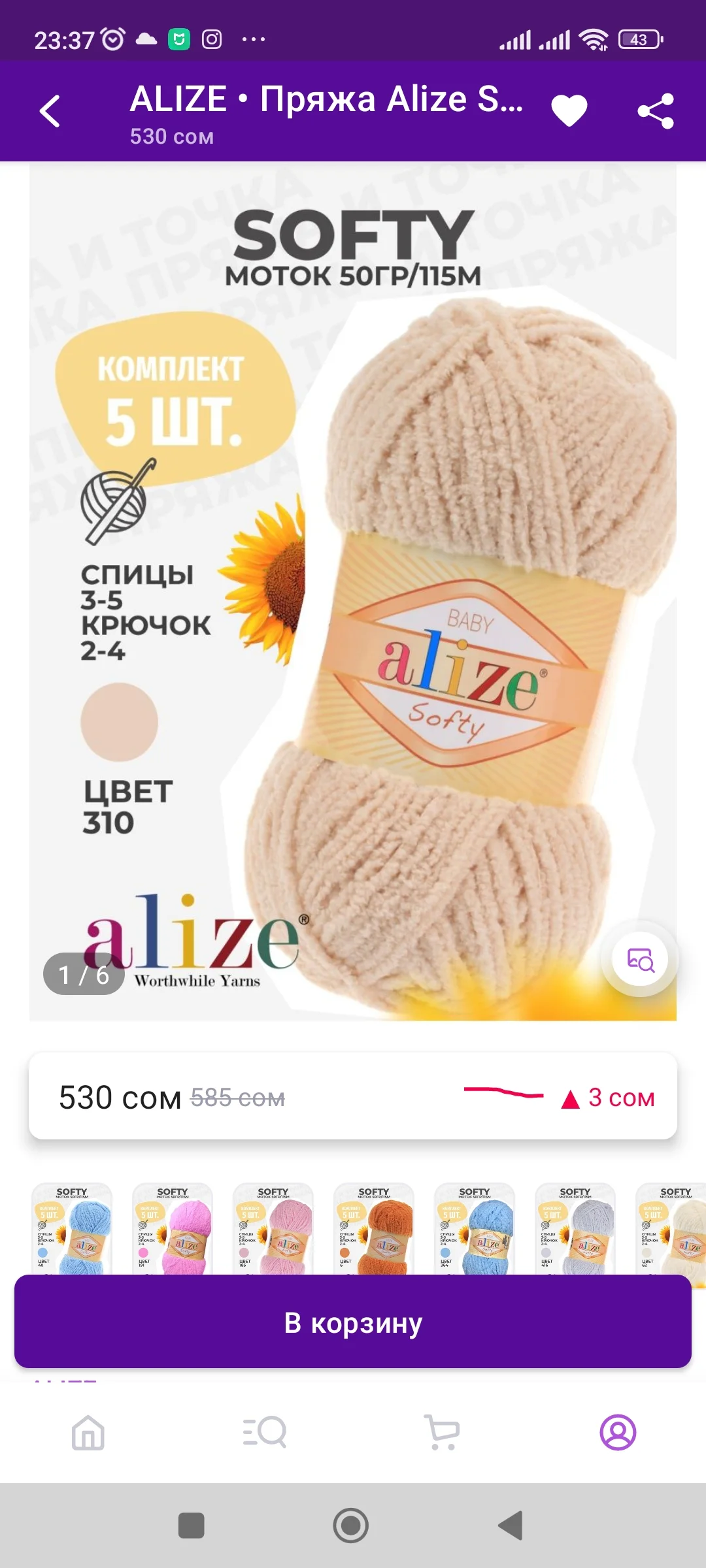Tap the 1/6 image counter

pos(84,973)
